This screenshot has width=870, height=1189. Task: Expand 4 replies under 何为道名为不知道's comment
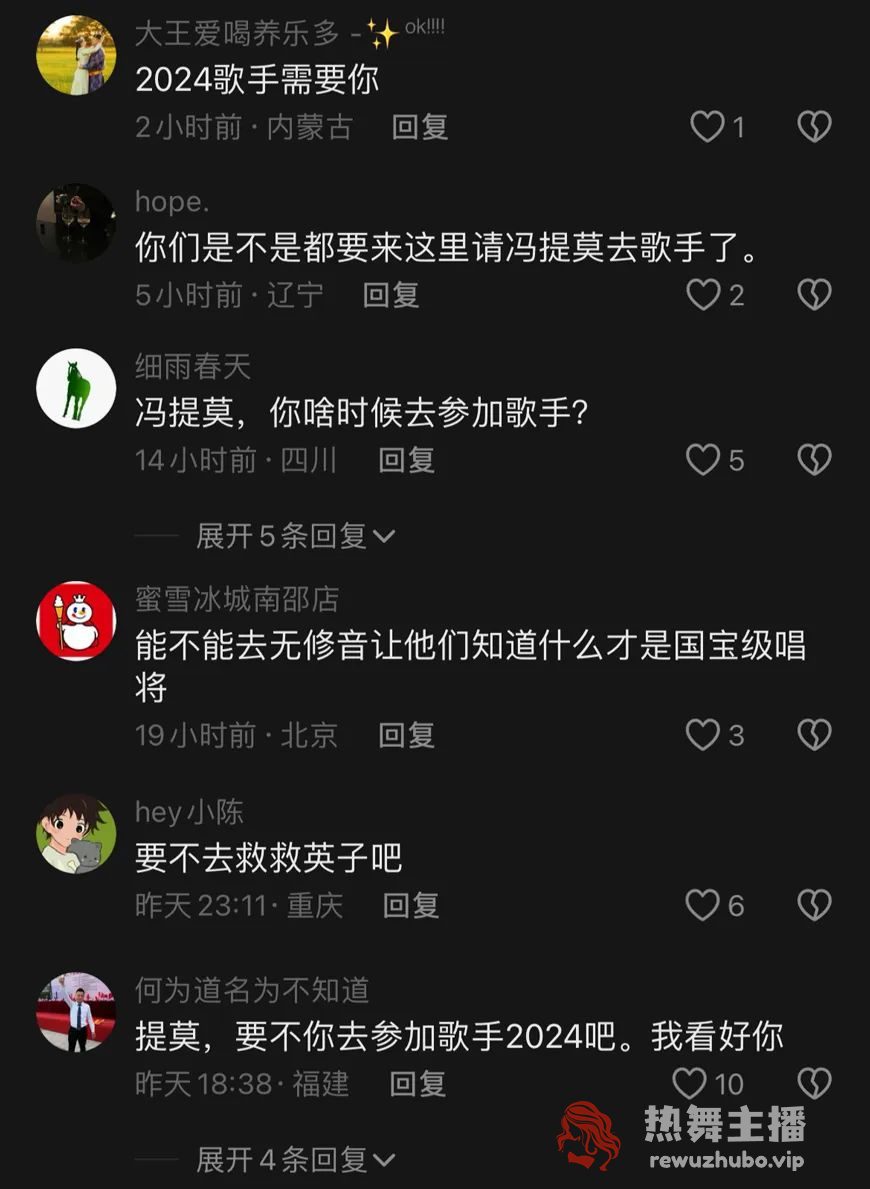[295, 1160]
